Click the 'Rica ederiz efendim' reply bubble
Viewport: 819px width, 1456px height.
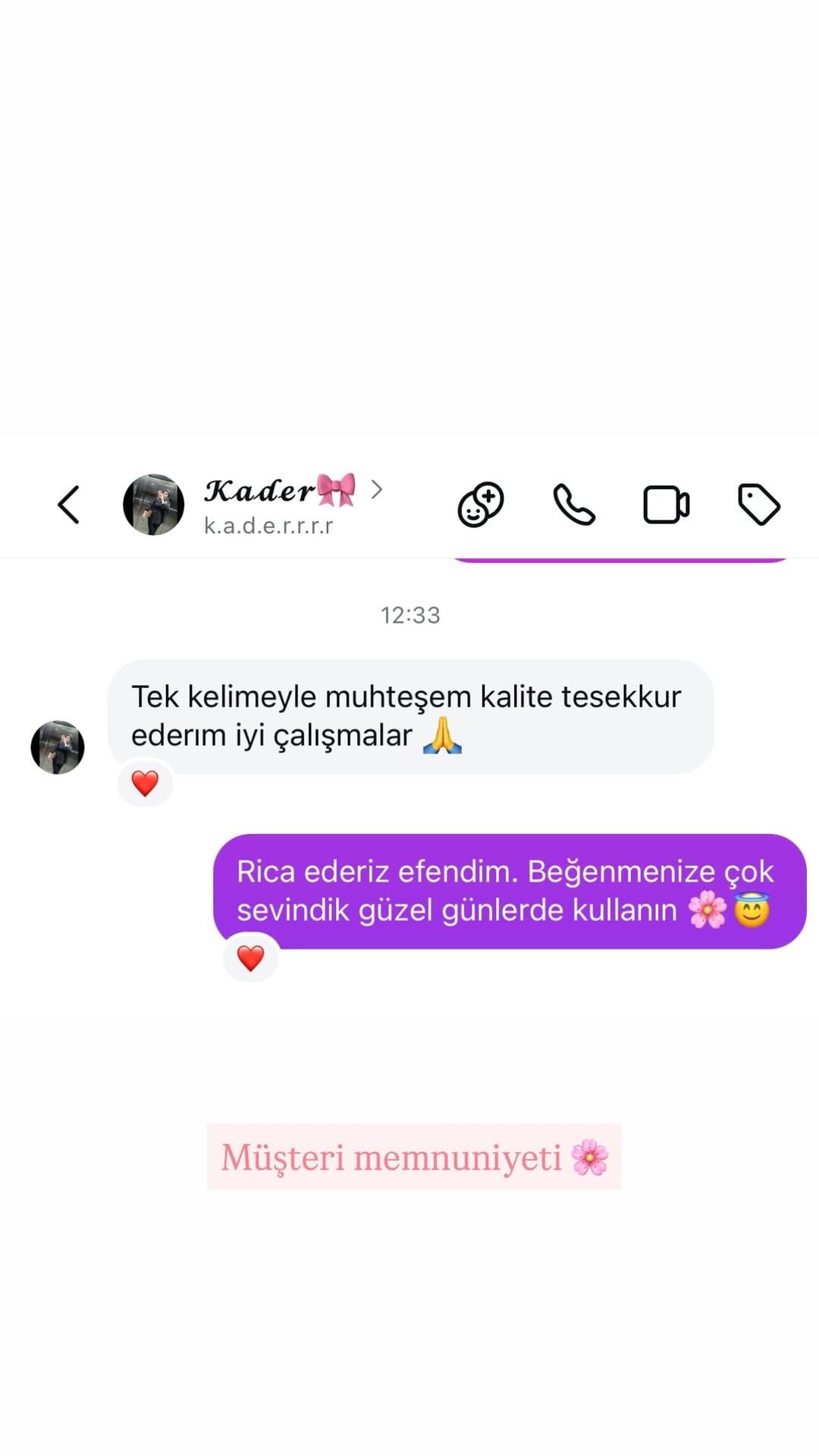504,890
